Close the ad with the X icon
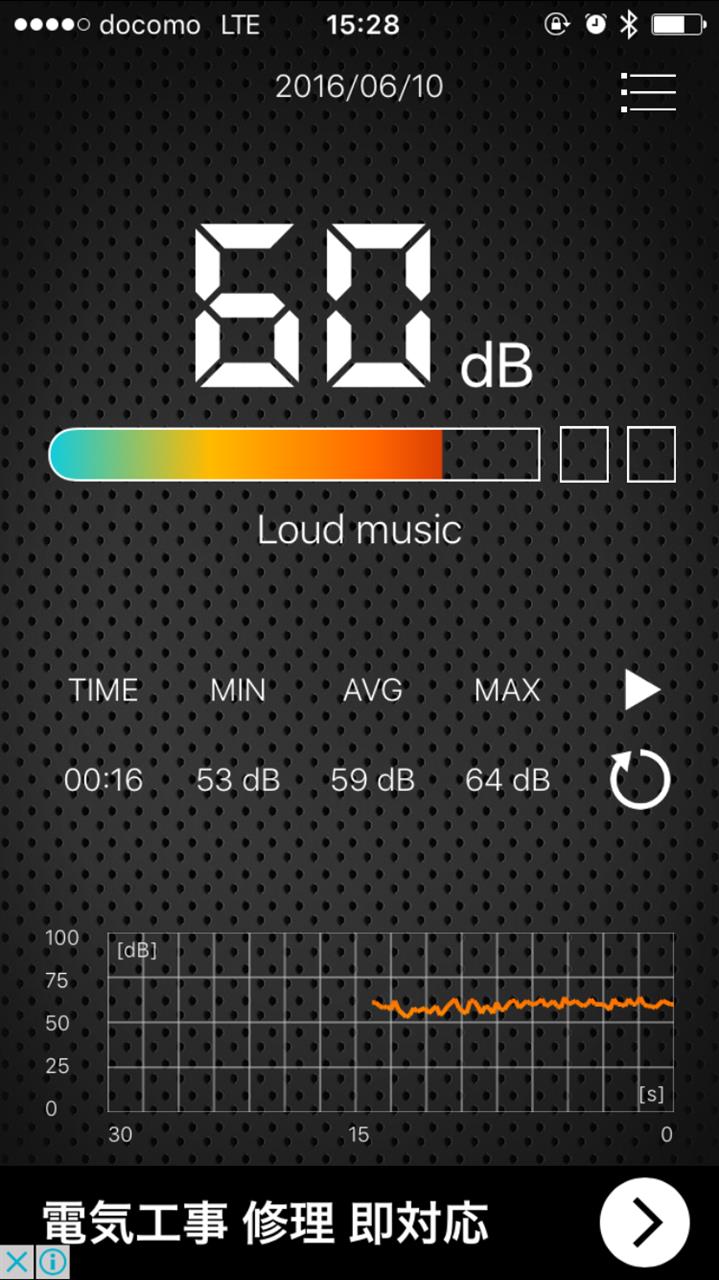This screenshot has height=1280, width=719. (x=17, y=1262)
